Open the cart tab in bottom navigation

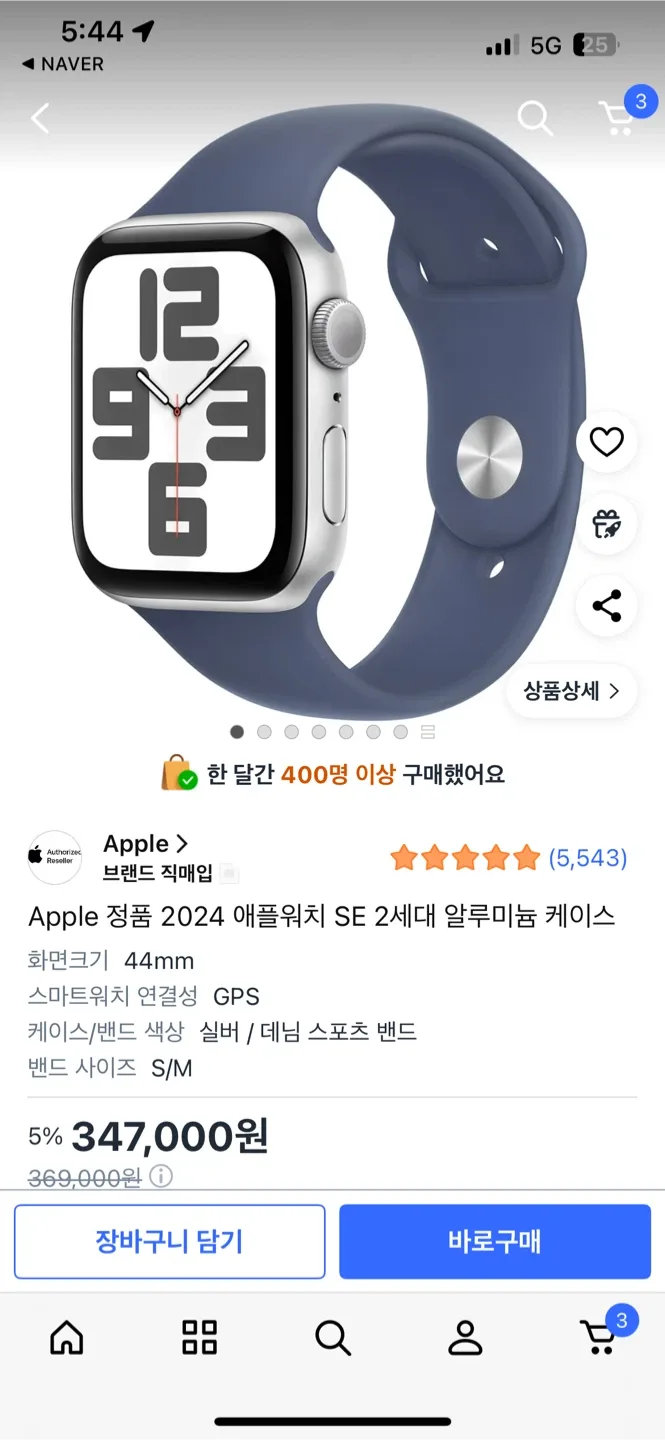tap(599, 1337)
